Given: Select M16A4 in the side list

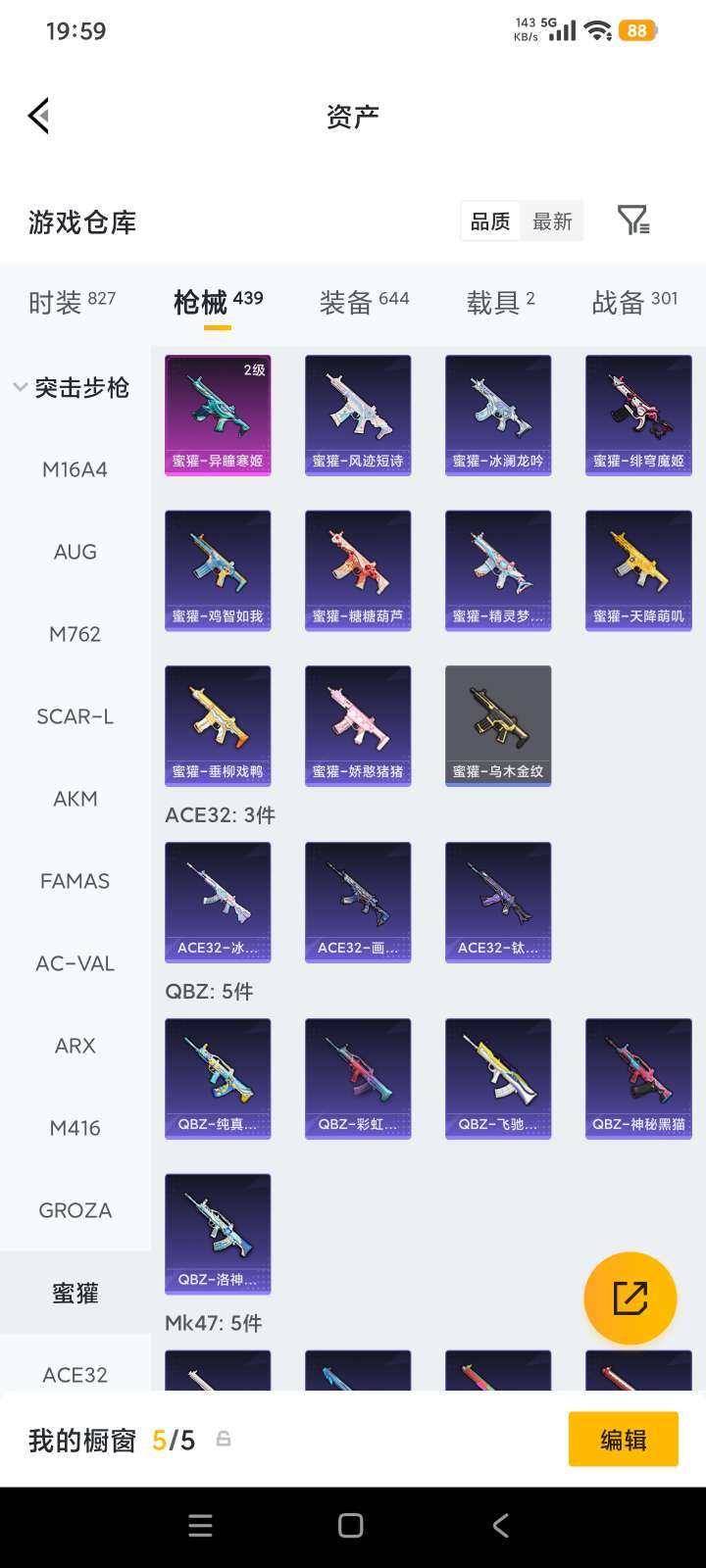Looking at the screenshot, I should pos(75,469).
